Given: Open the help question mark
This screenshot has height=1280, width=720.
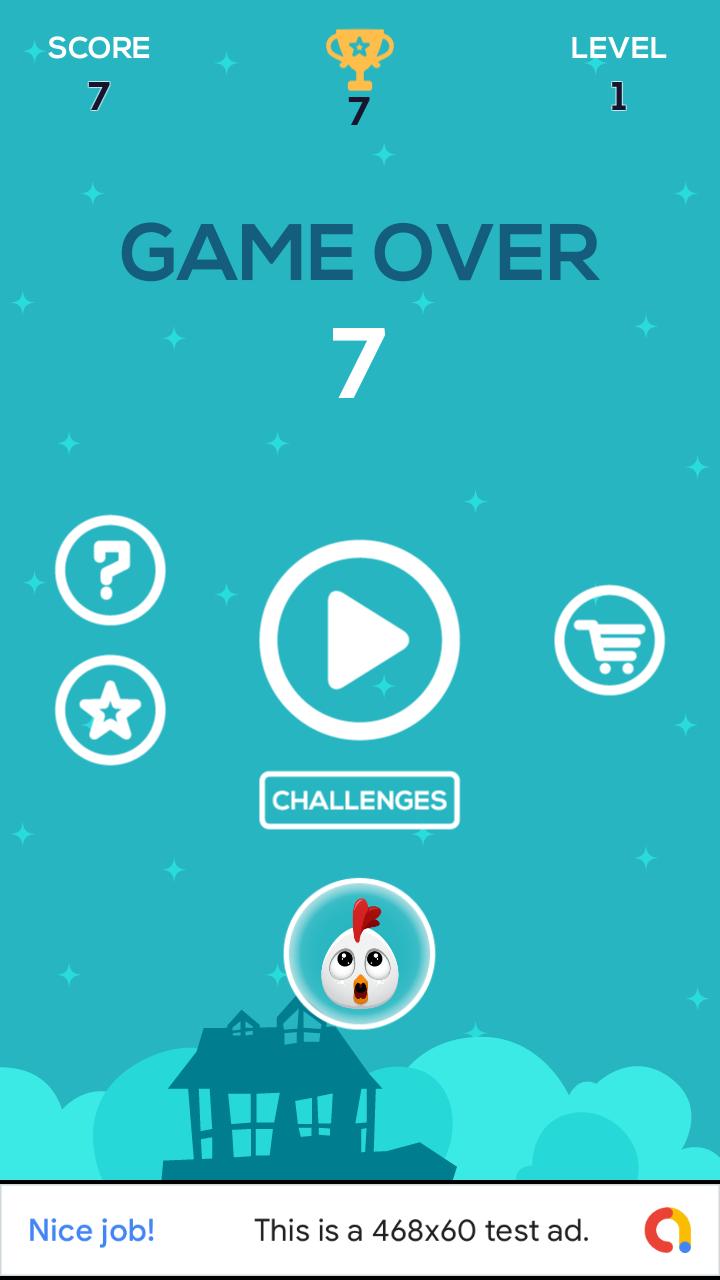Looking at the screenshot, I should pyautogui.click(x=110, y=570).
